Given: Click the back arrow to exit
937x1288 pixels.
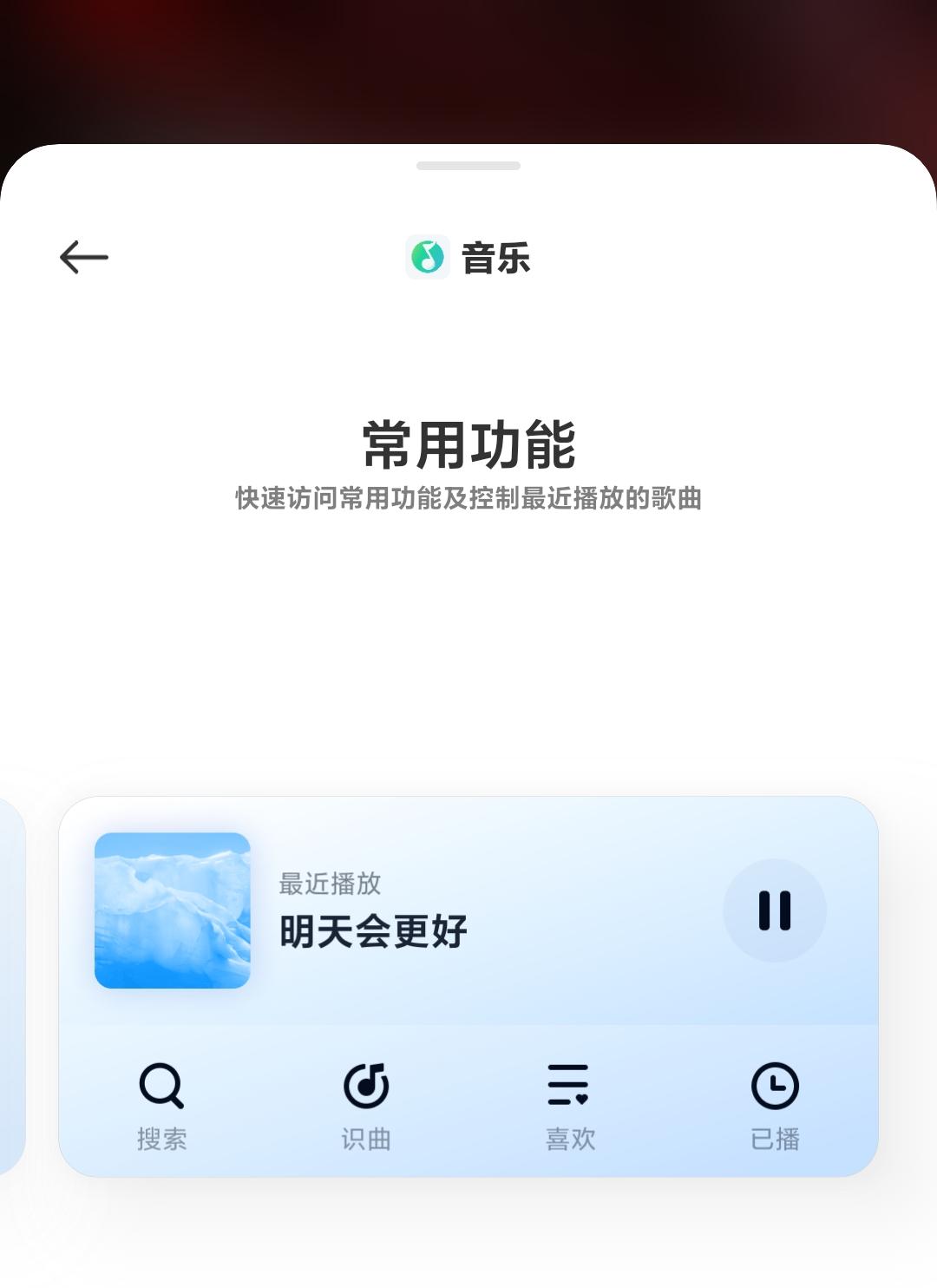Looking at the screenshot, I should click(x=84, y=257).
